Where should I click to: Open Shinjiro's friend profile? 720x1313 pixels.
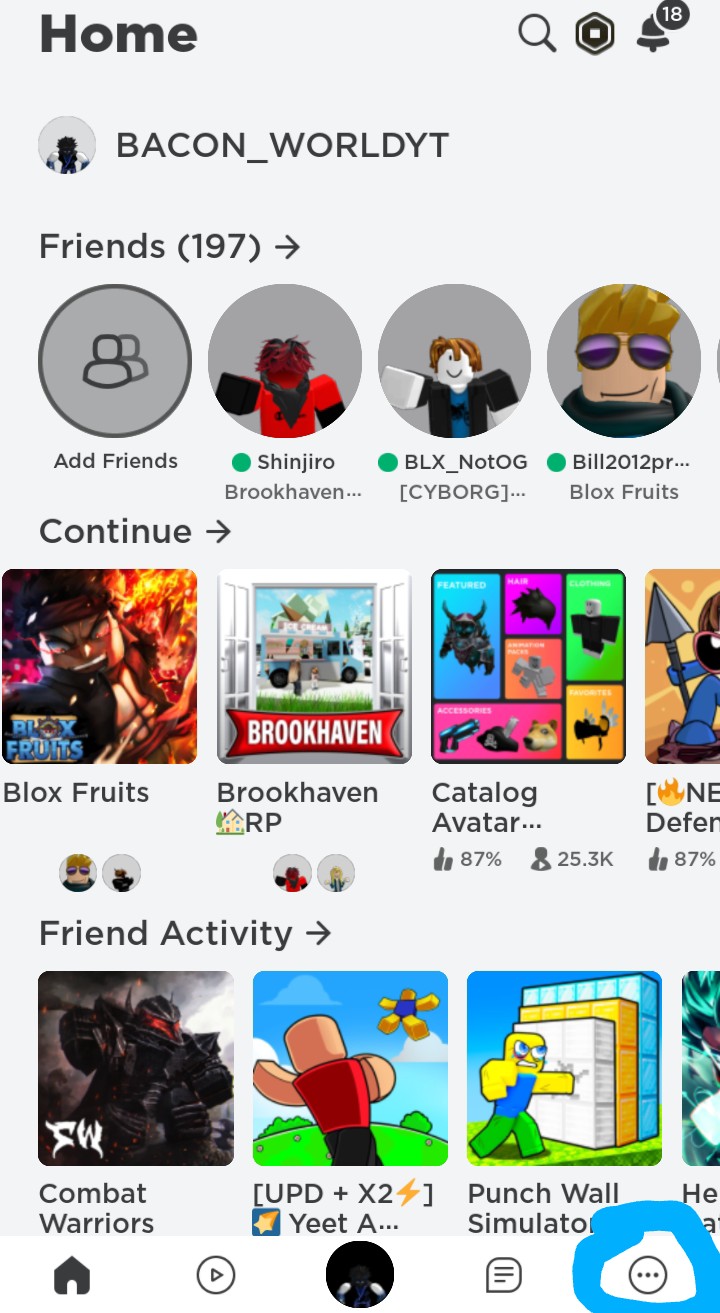(285, 360)
